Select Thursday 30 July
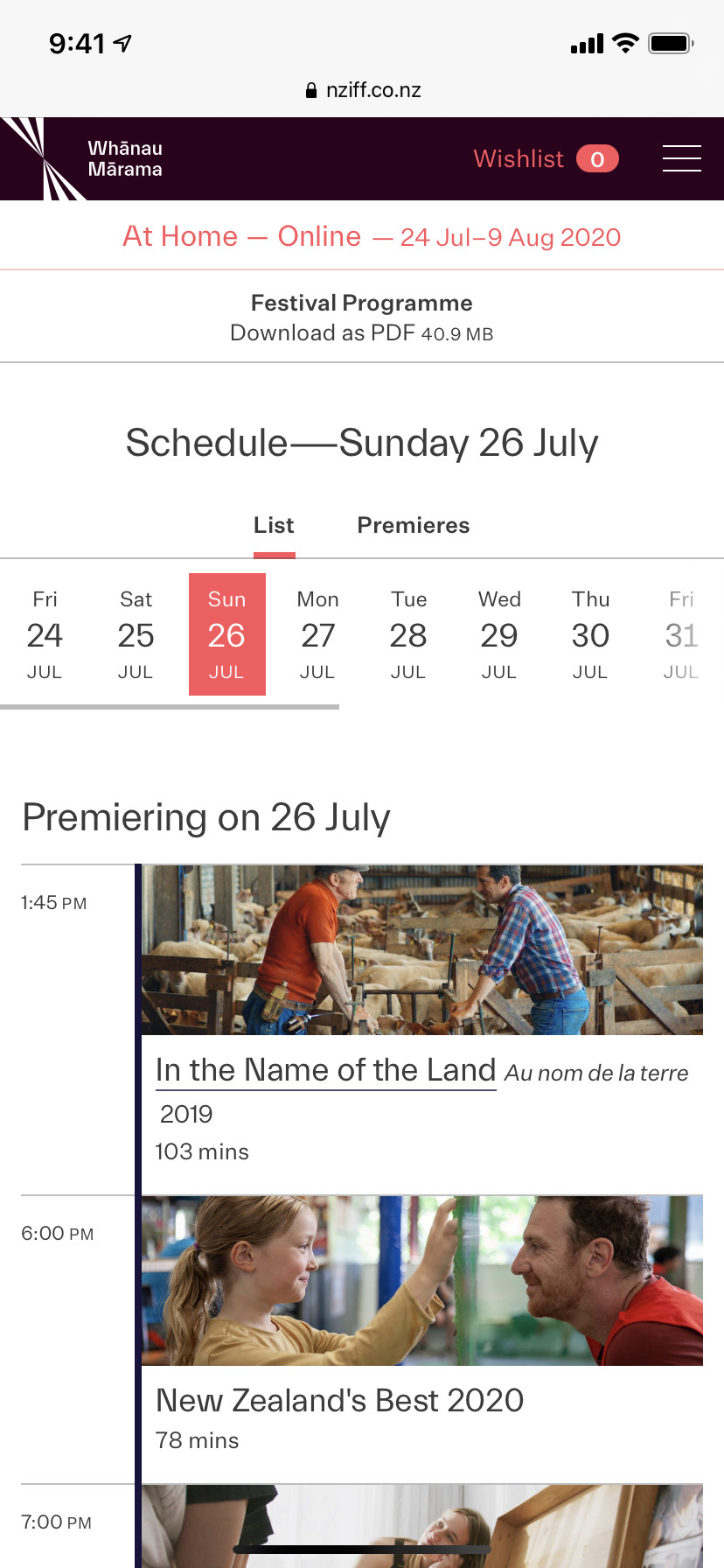This screenshot has width=724, height=1568. [590, 634]
